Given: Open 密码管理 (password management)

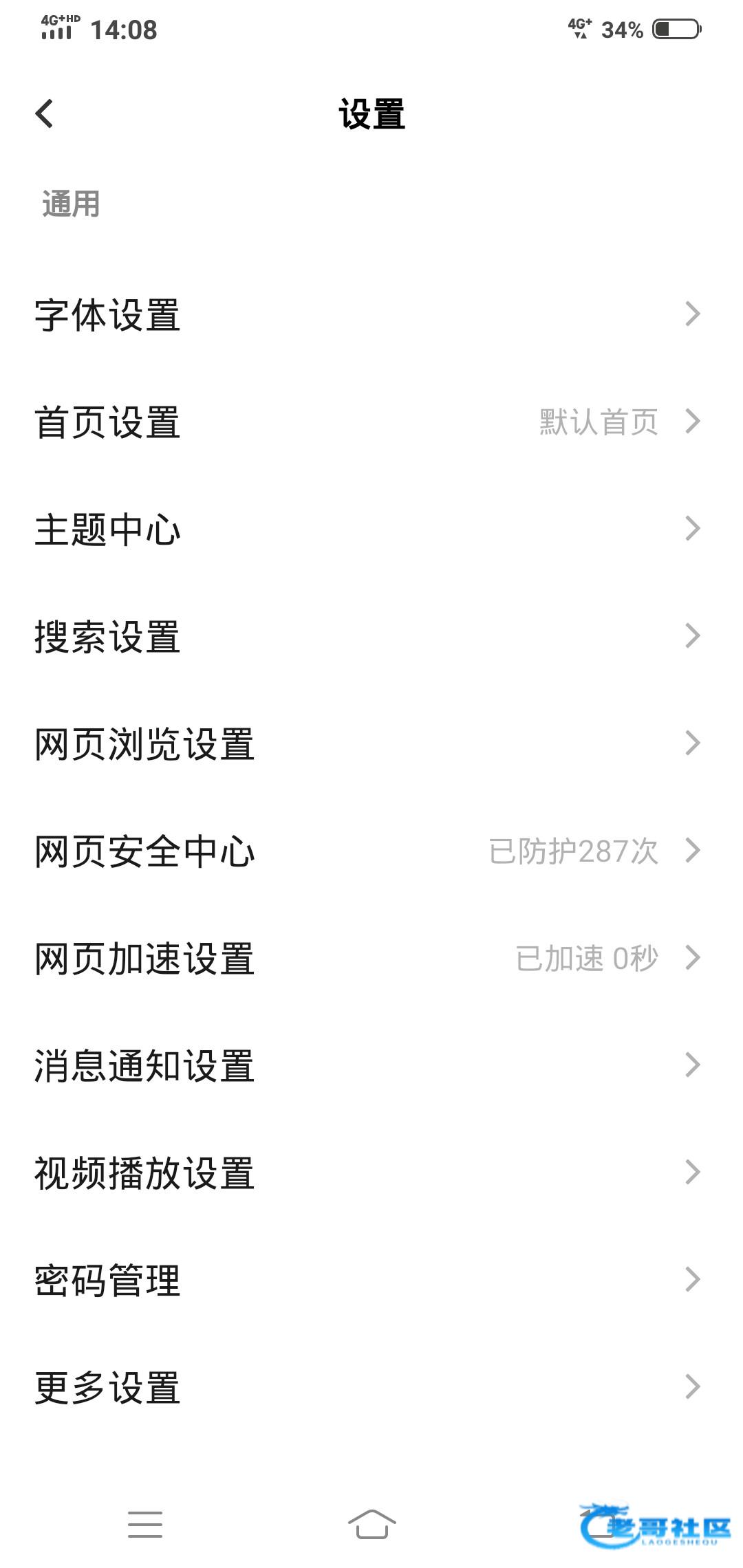Looking at the screenshot, I should pyautogui.click(x=371, y=1280).
